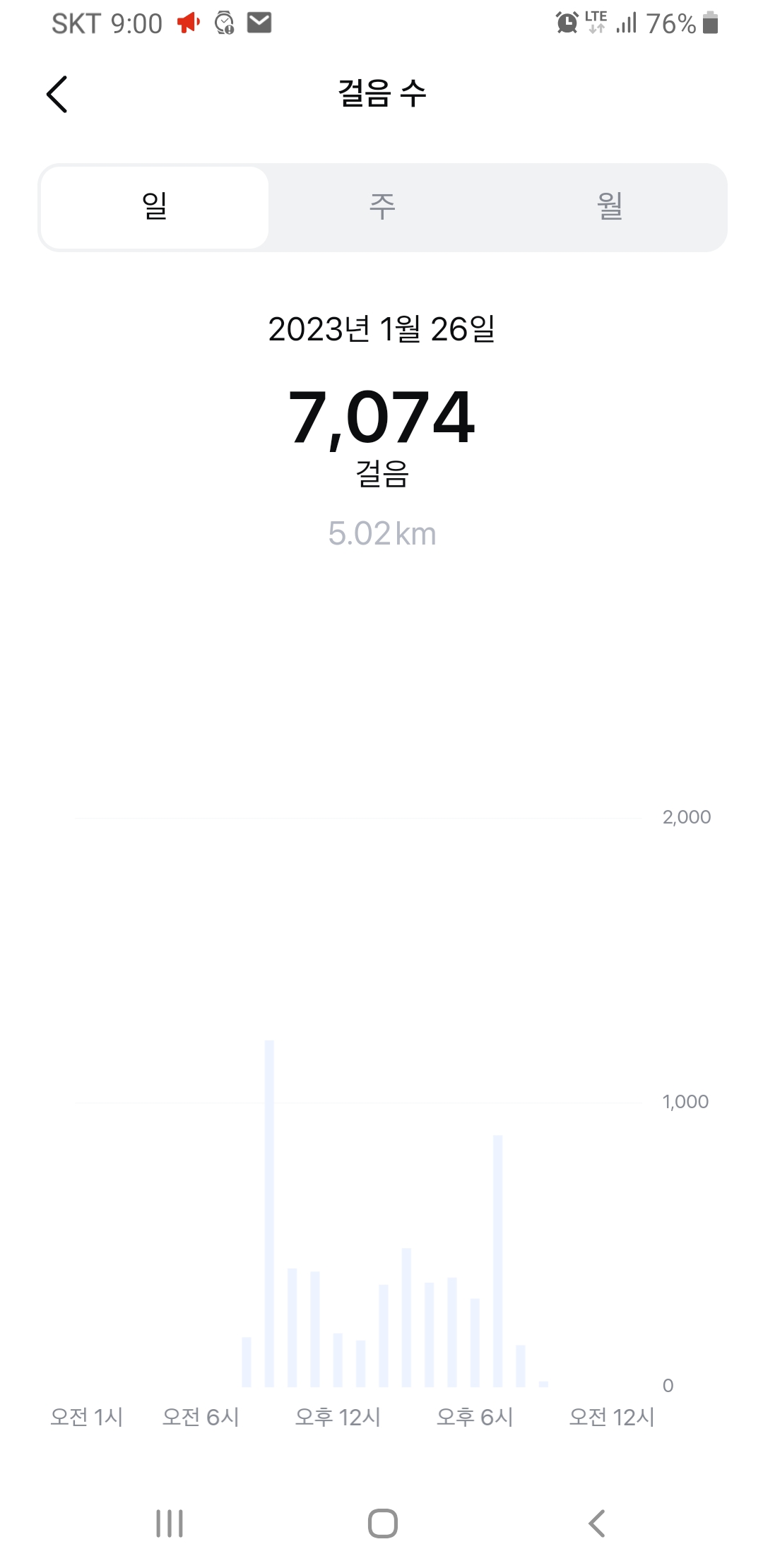Viewport: 763px width, 1568px height.
Task: Go back from the 걸음 수 screen
Action: coord(57,94)
